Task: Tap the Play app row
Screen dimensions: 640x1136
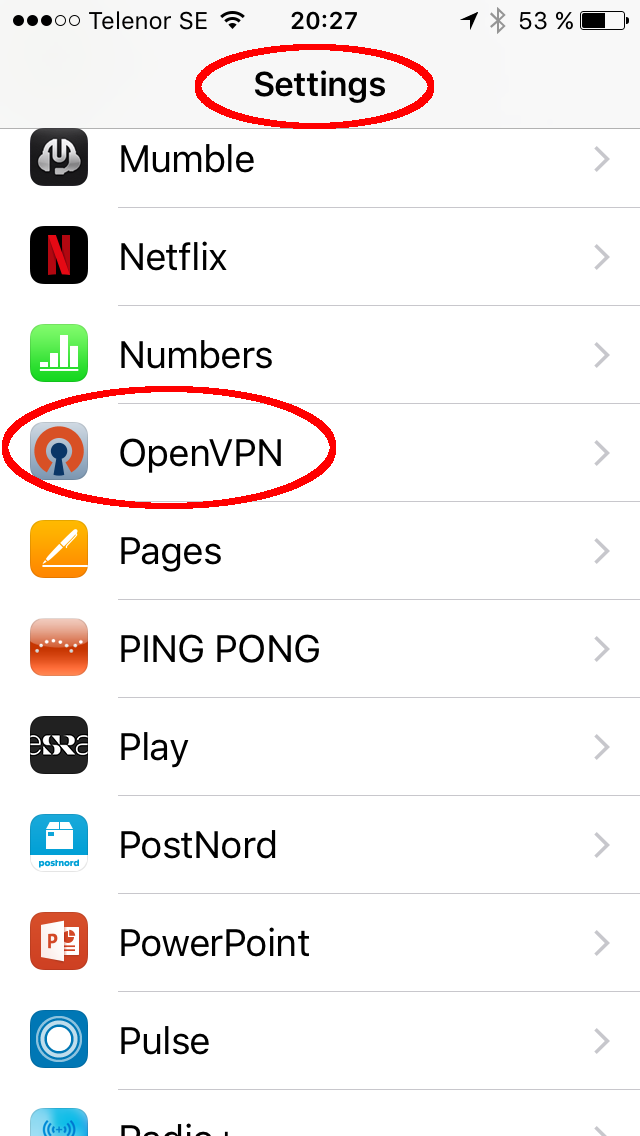Action: click(x=320, y=746)
